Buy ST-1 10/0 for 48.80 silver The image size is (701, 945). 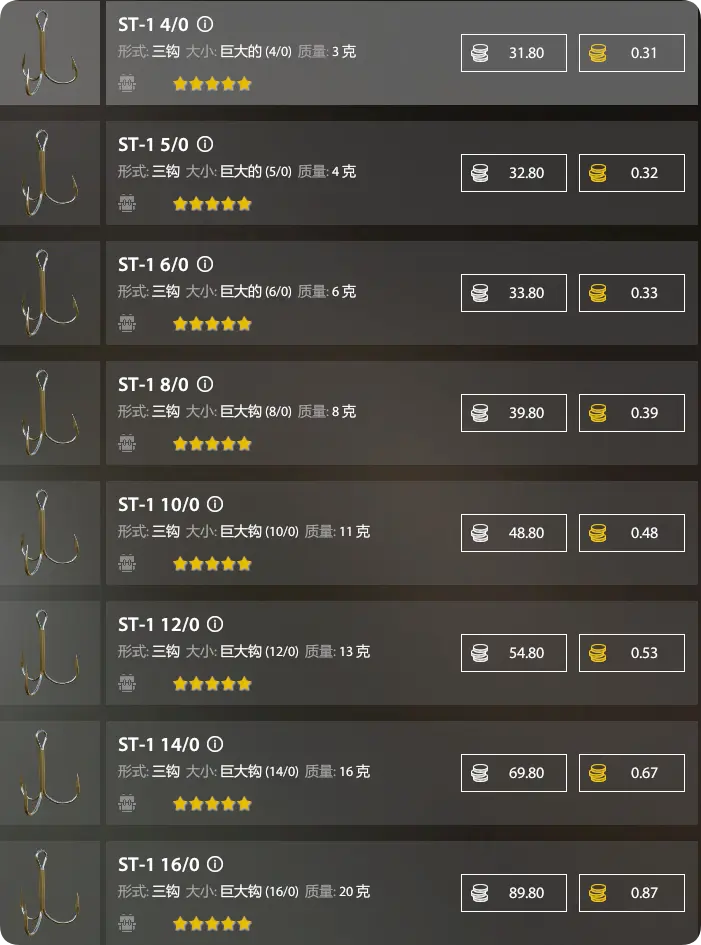(x=513, y=533)
